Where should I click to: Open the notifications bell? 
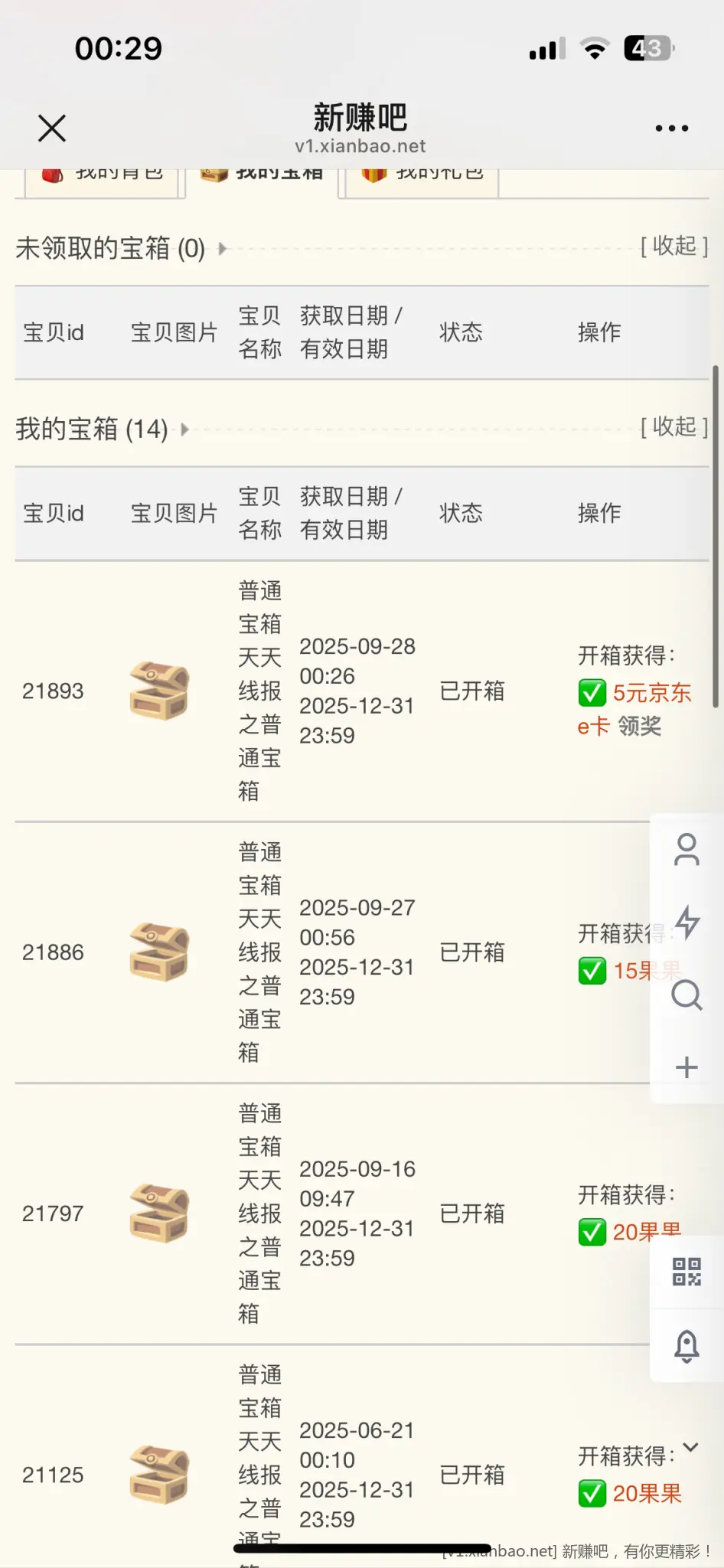coord(686,1345)
